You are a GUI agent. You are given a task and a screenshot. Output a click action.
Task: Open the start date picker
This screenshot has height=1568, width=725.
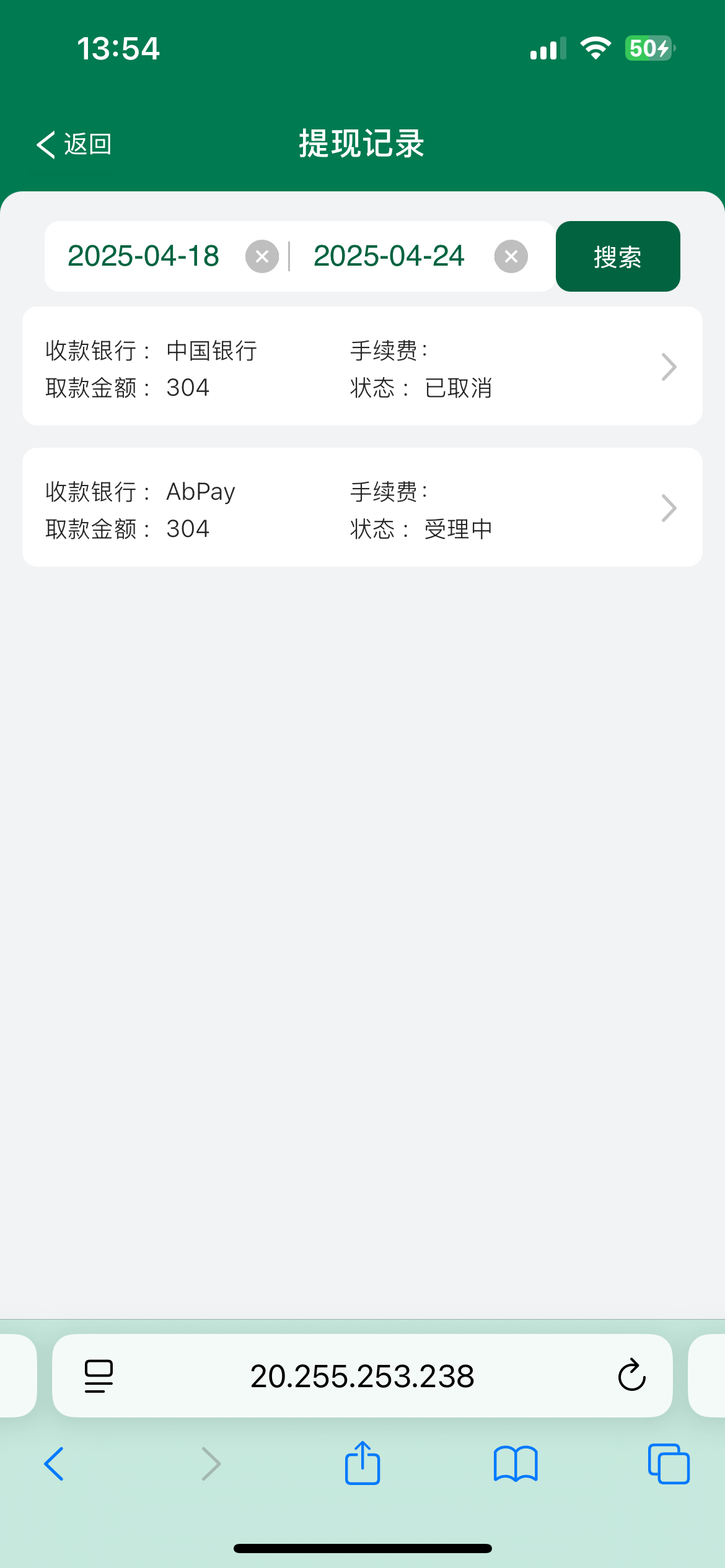(x=143, y=256)
